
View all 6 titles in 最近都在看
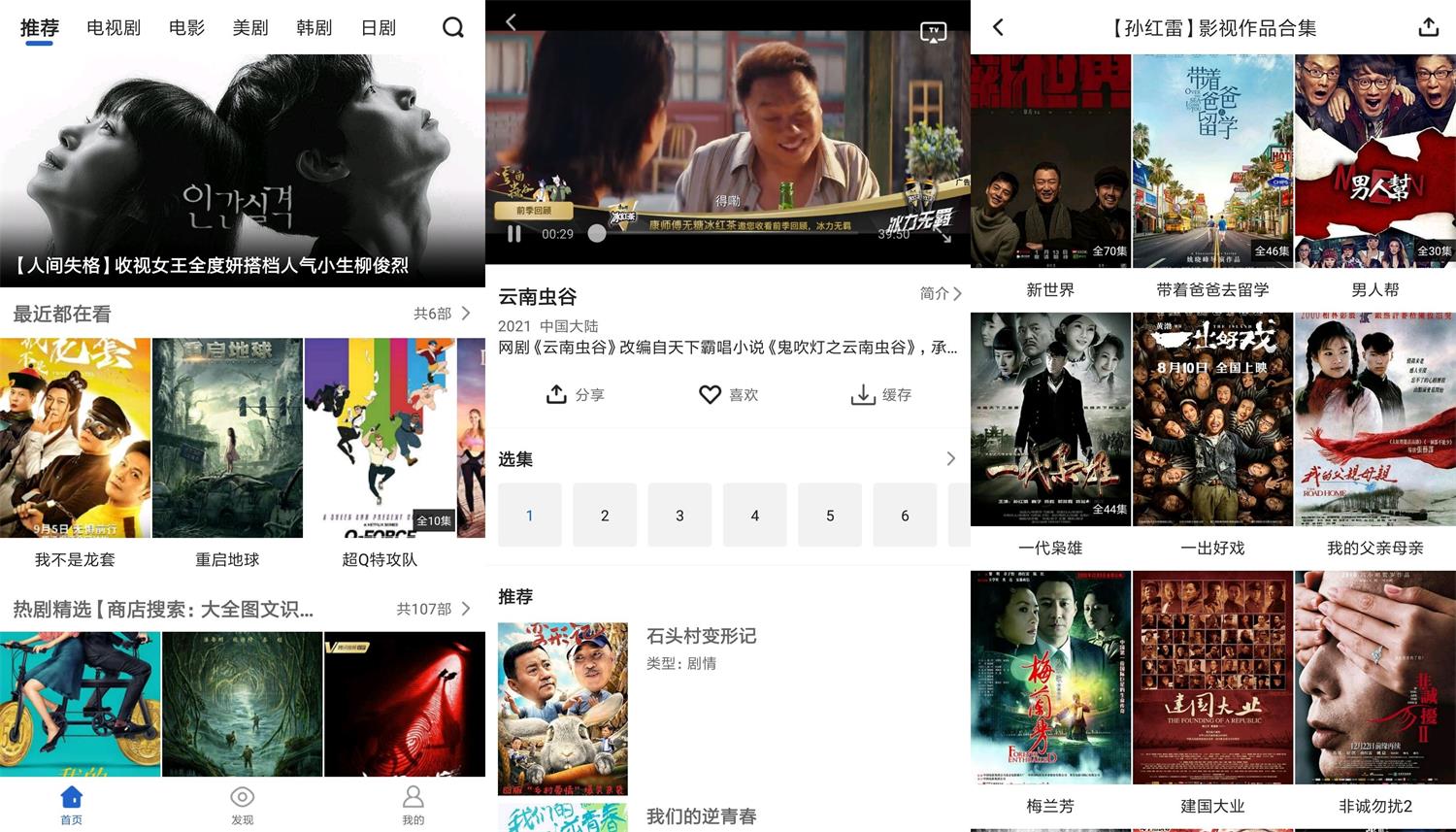[442, 314]
